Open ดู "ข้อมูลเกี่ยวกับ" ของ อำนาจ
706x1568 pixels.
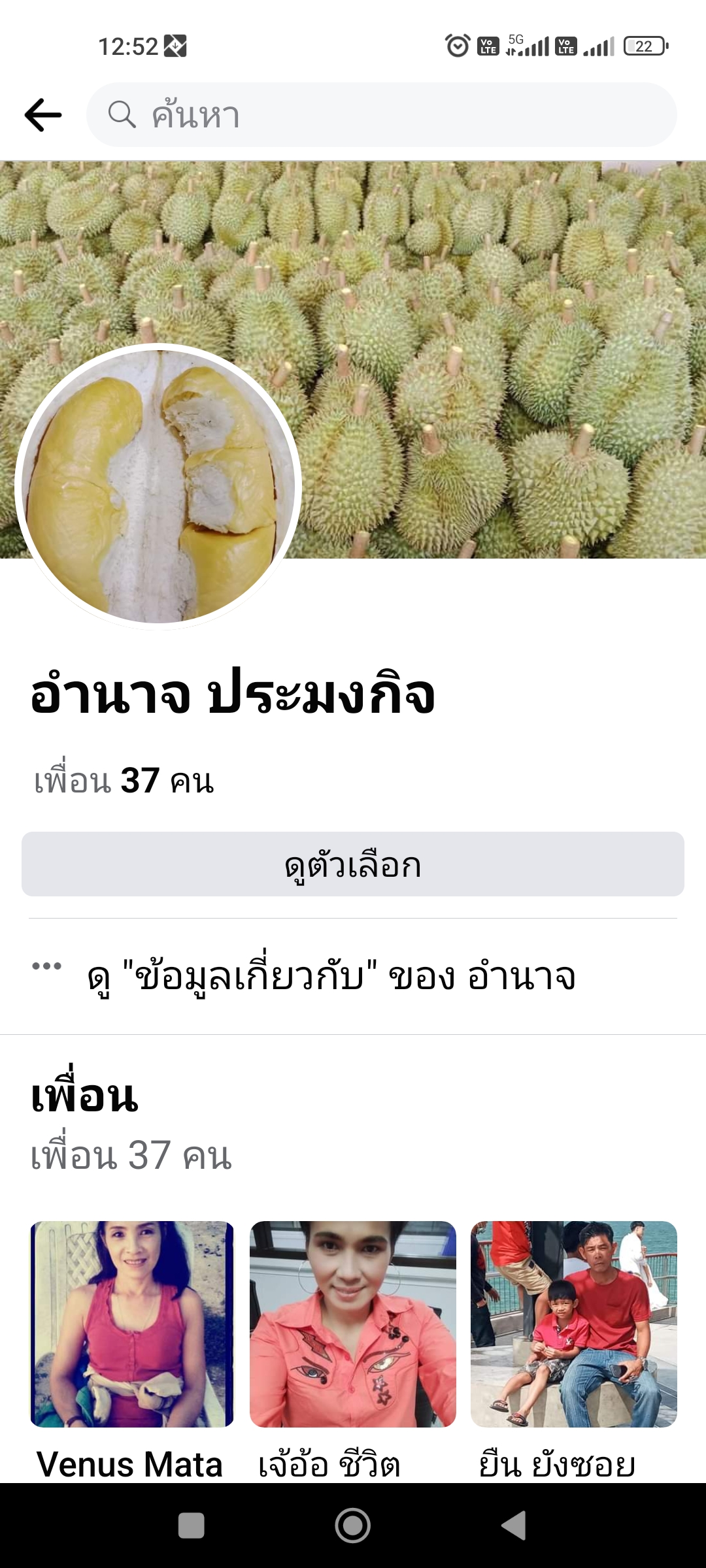click(x=331, y=977)
